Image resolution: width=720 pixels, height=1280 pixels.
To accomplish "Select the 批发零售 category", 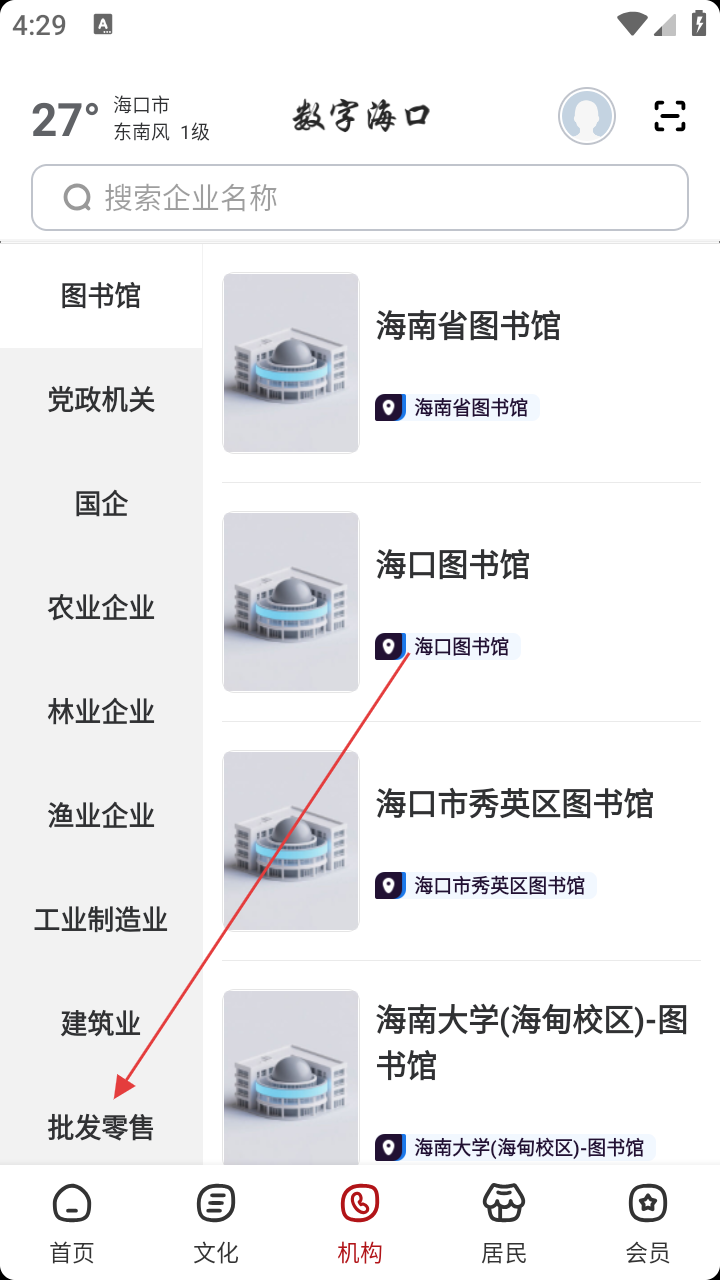I will tap(101, 1128).
